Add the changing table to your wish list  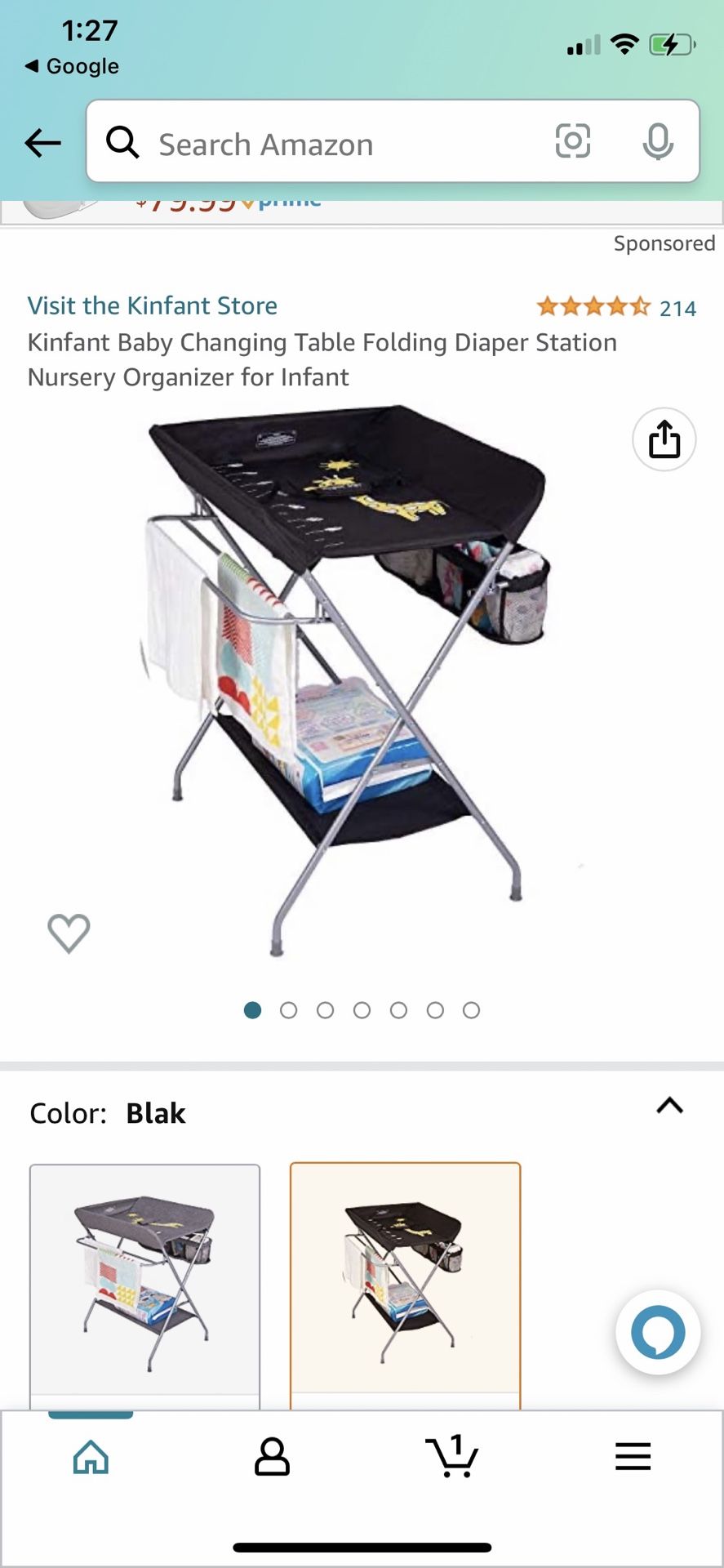[x=69, y=933]
